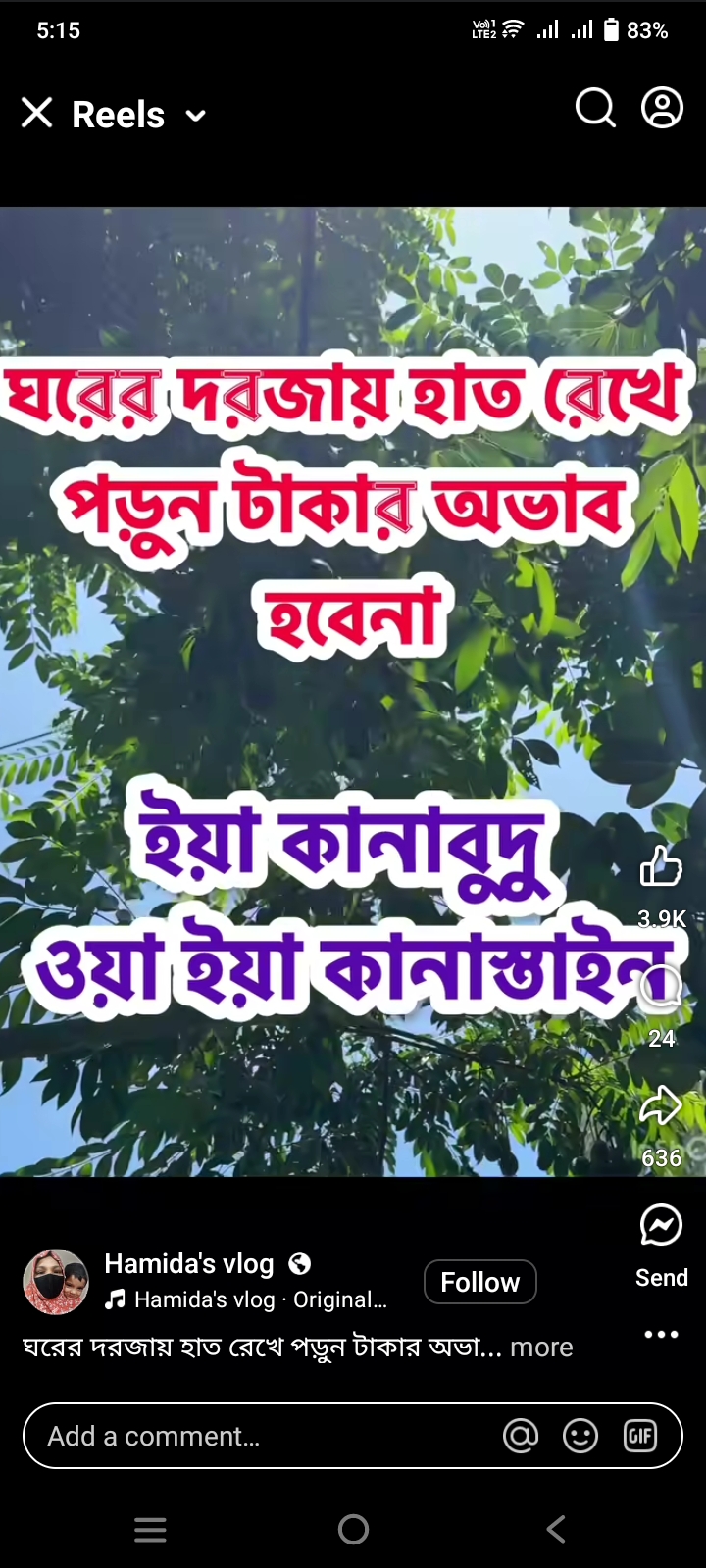
Task: Open the Hamida's vlog original audio
Action: click(x=260, y=1300)
